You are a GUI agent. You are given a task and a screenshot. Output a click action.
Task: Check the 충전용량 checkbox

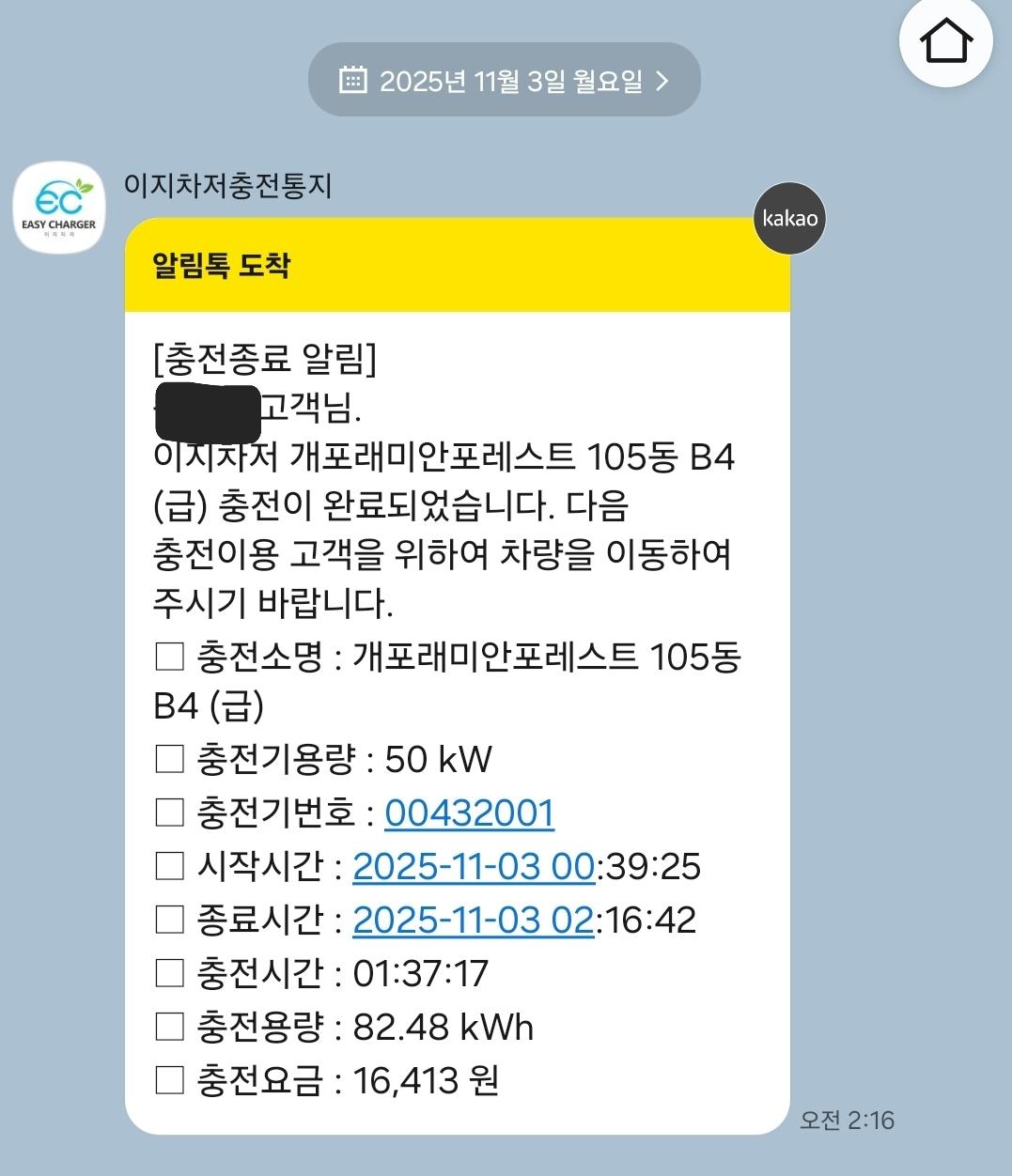pyautogui.click(x=169, y=1028)
